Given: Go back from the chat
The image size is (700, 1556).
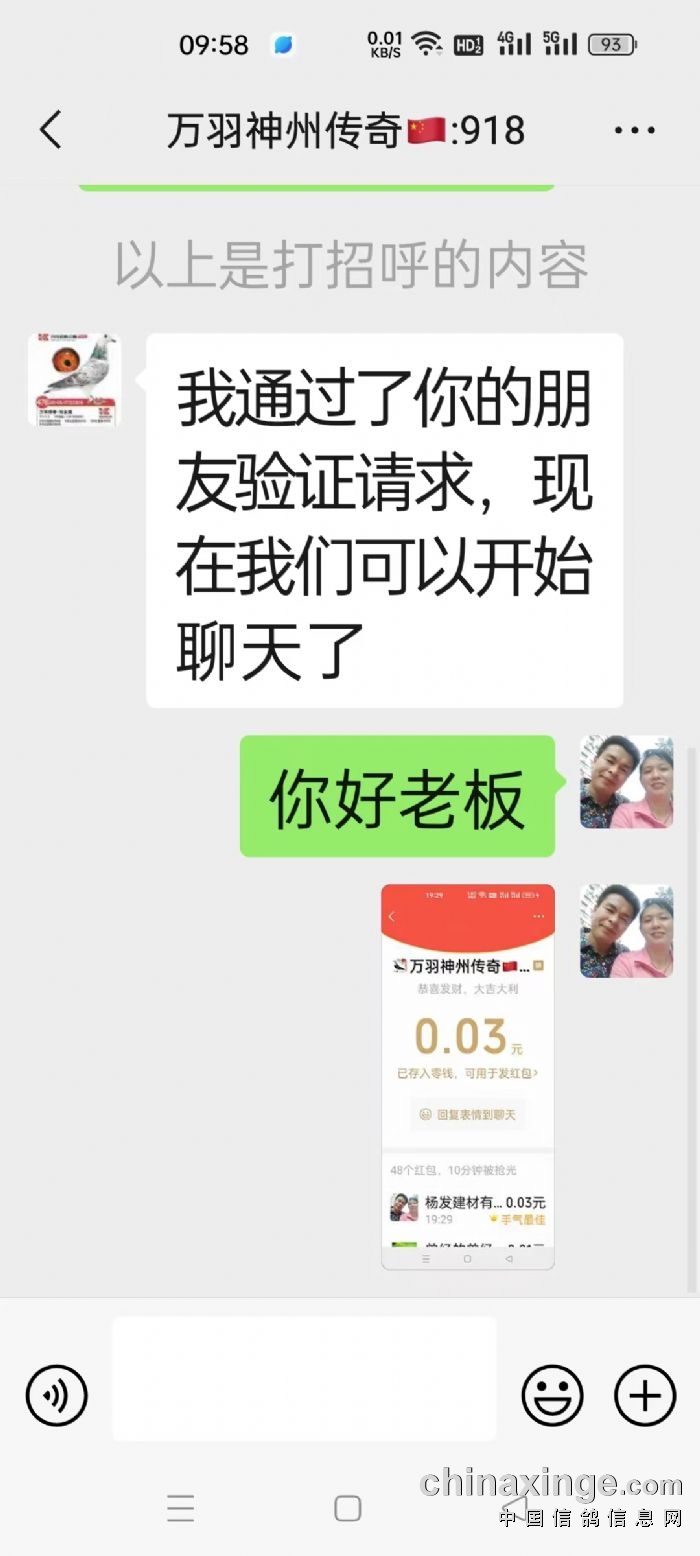Looking at the screenshot, I should (51, 131).
